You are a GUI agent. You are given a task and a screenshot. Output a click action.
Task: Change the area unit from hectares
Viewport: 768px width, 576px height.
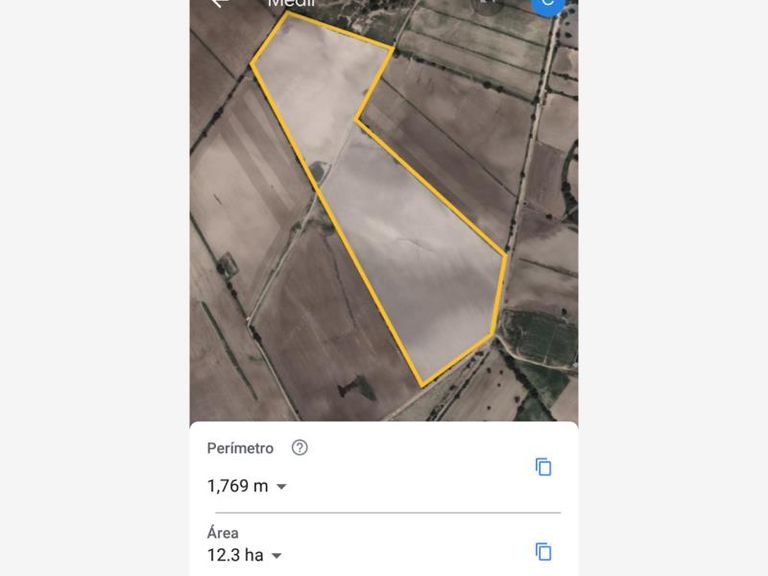click(277, 556)
